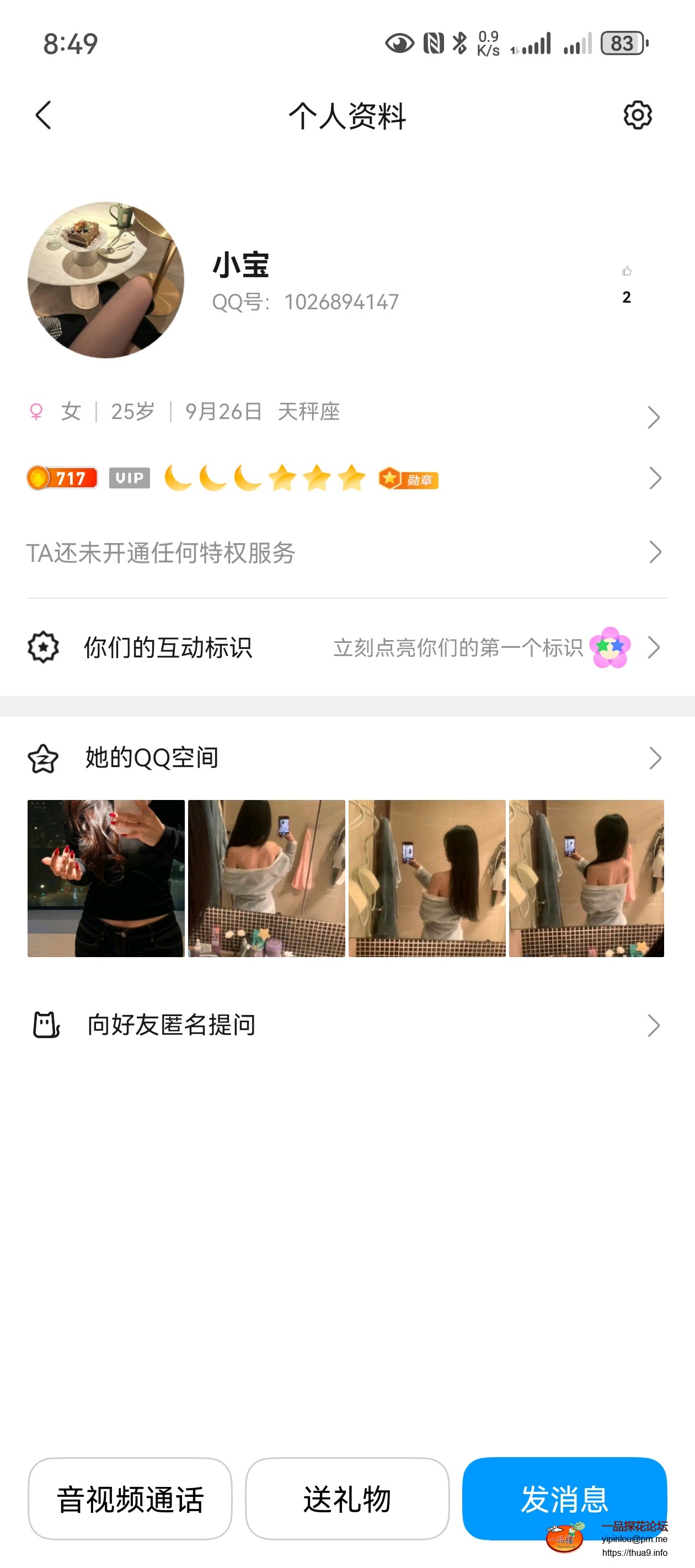Tap the 勋章 medal badge icon

(409, 479)
